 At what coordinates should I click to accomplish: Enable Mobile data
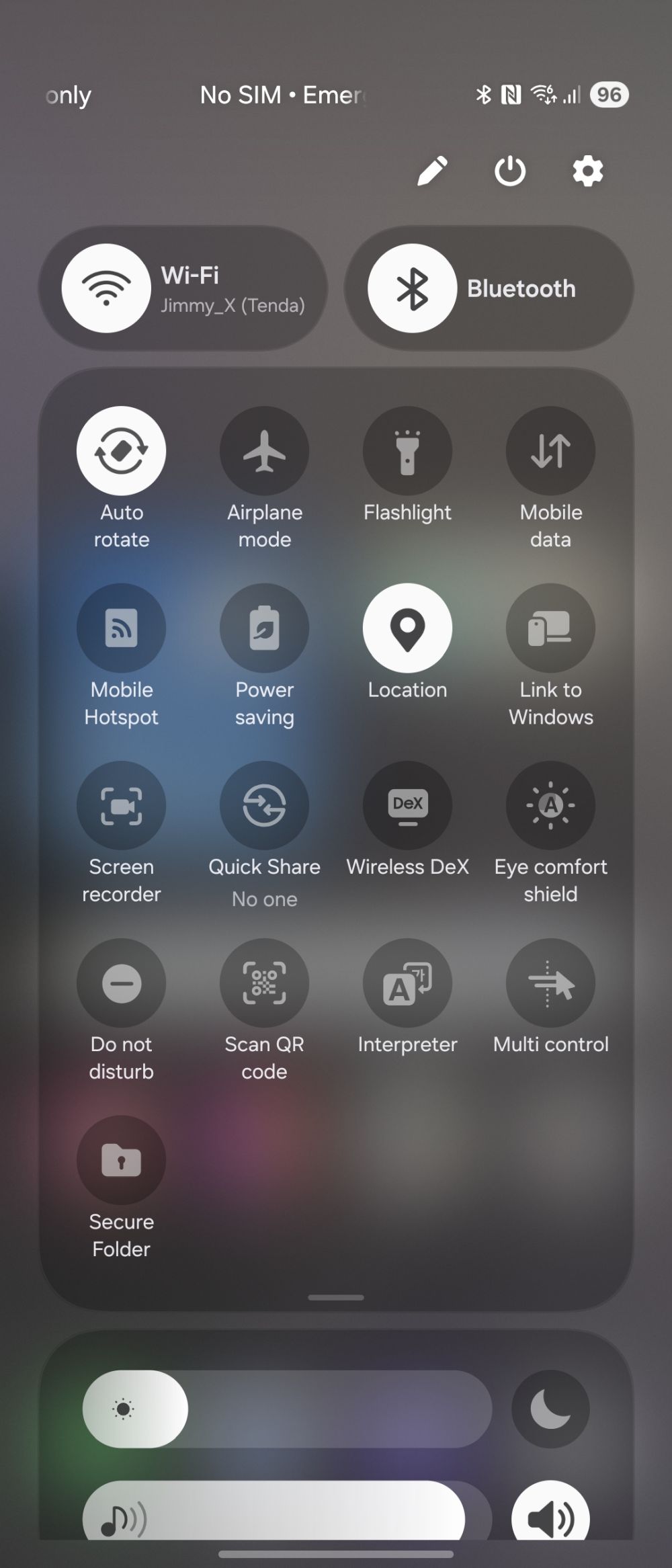(550, 450)
